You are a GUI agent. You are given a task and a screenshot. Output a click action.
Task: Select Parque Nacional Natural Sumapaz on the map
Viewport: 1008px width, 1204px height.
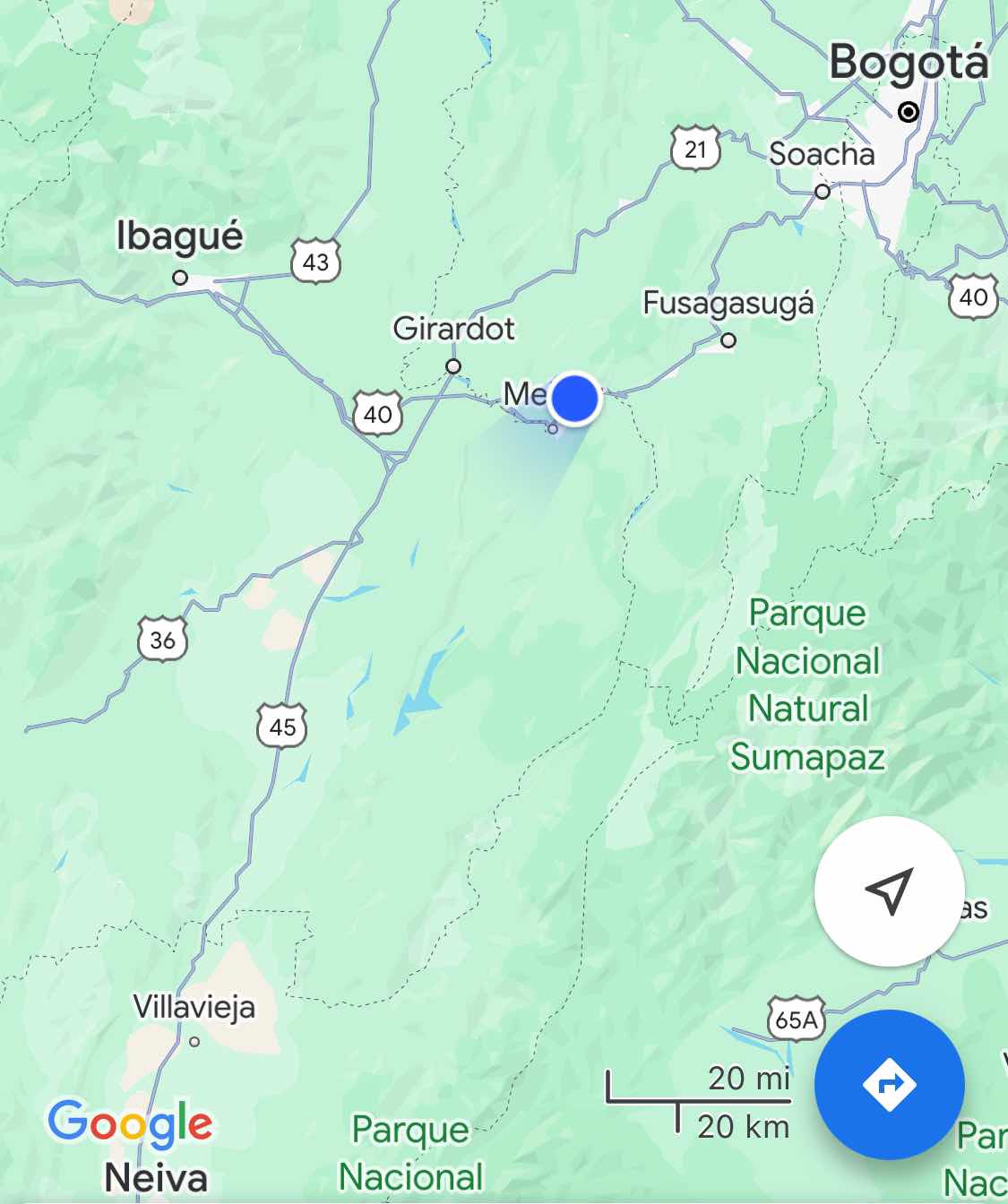point(808,685)
